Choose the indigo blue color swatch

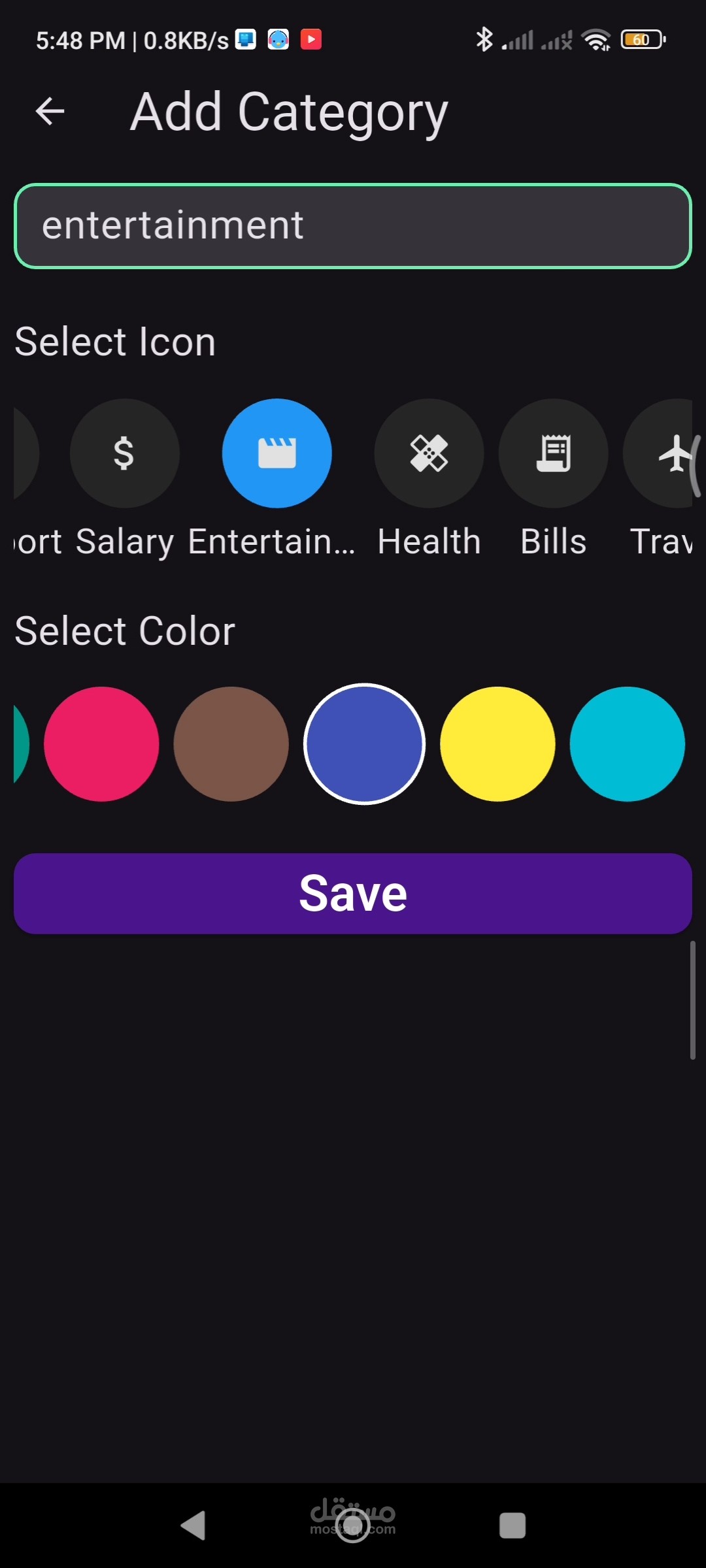(x=364, y=744)
